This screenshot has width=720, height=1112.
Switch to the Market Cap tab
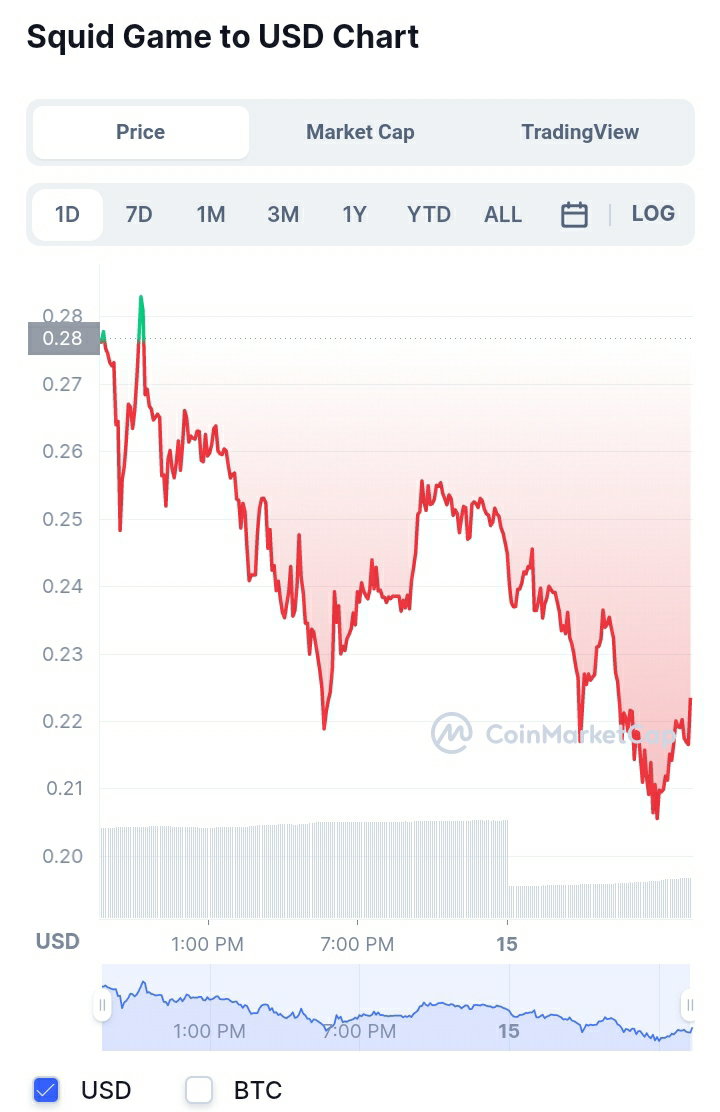click(360, 133)
